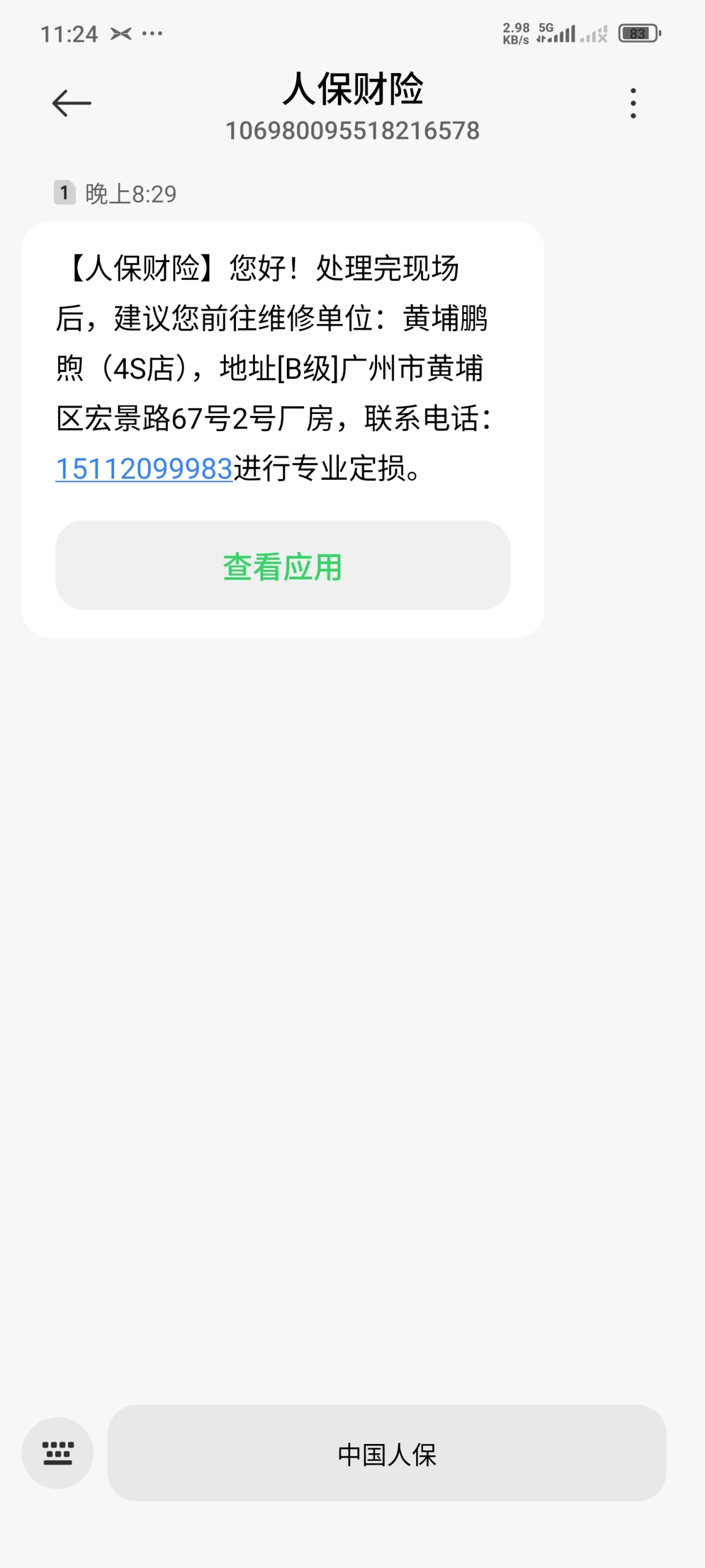The height and width of the screenshot is (1568, 705).
Task: Go back using the arrow icon
Action: point(71,103)
